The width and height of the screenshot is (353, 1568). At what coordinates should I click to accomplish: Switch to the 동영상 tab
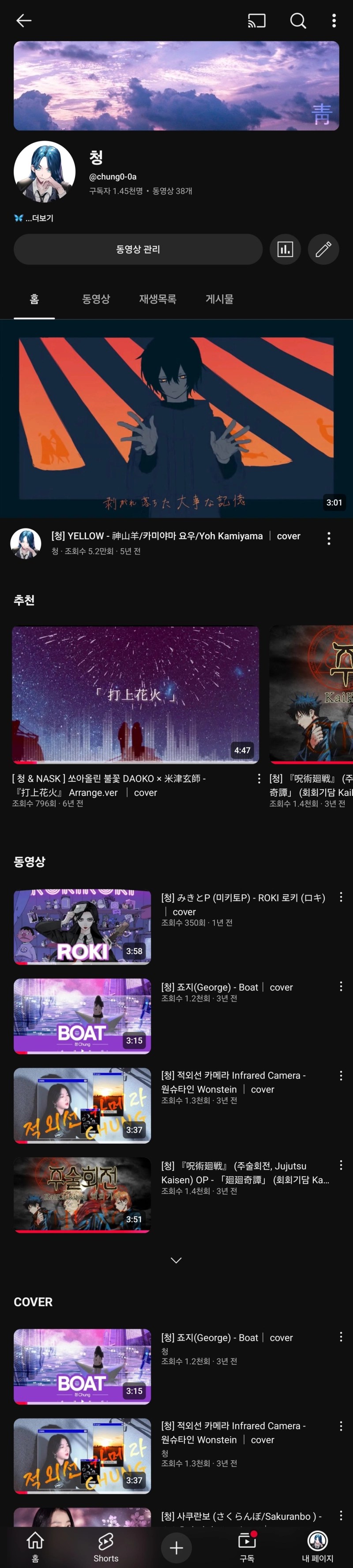point(96,299)
